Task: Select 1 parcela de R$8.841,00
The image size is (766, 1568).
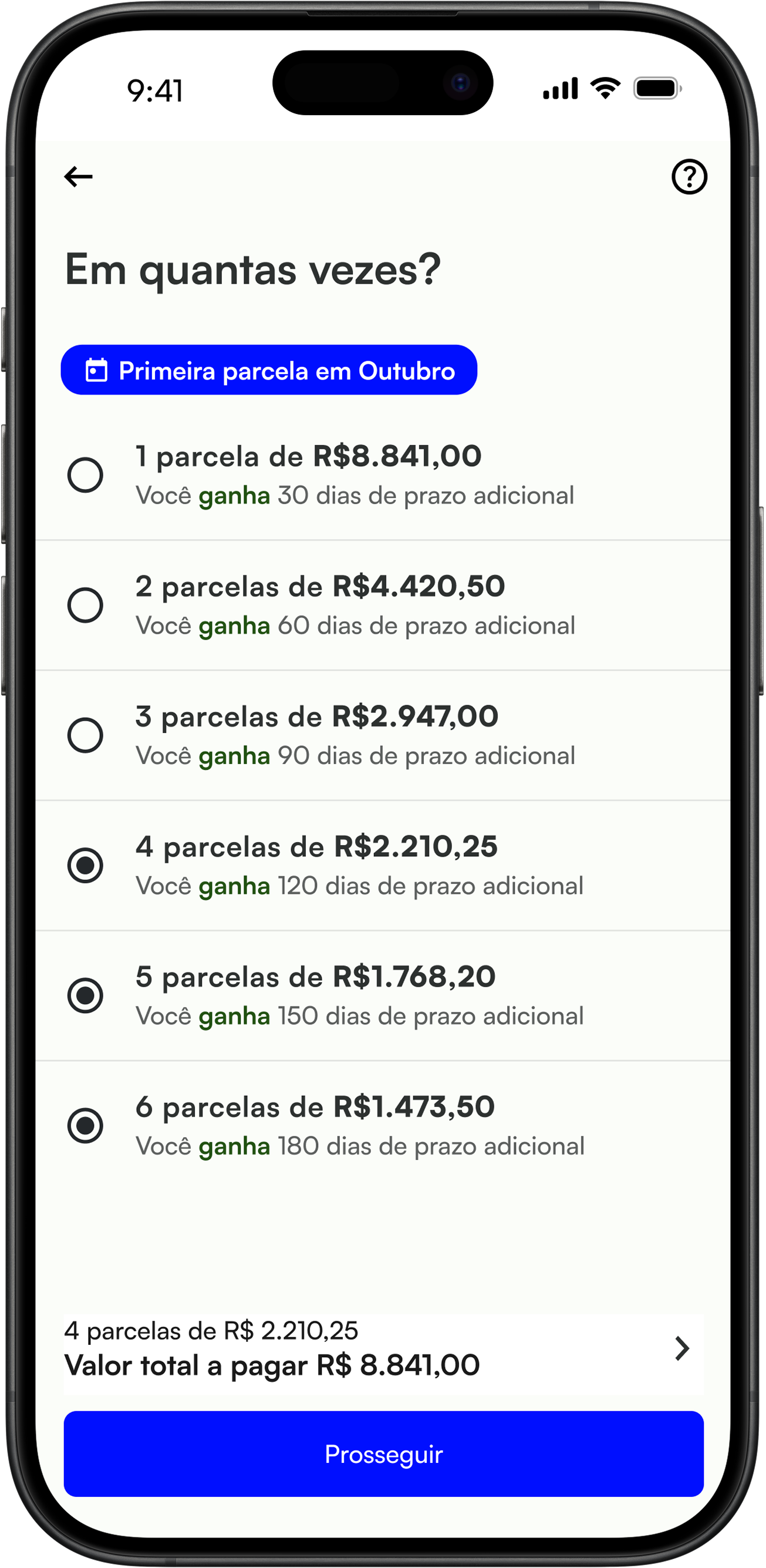Action: click(x=383, y=475)
